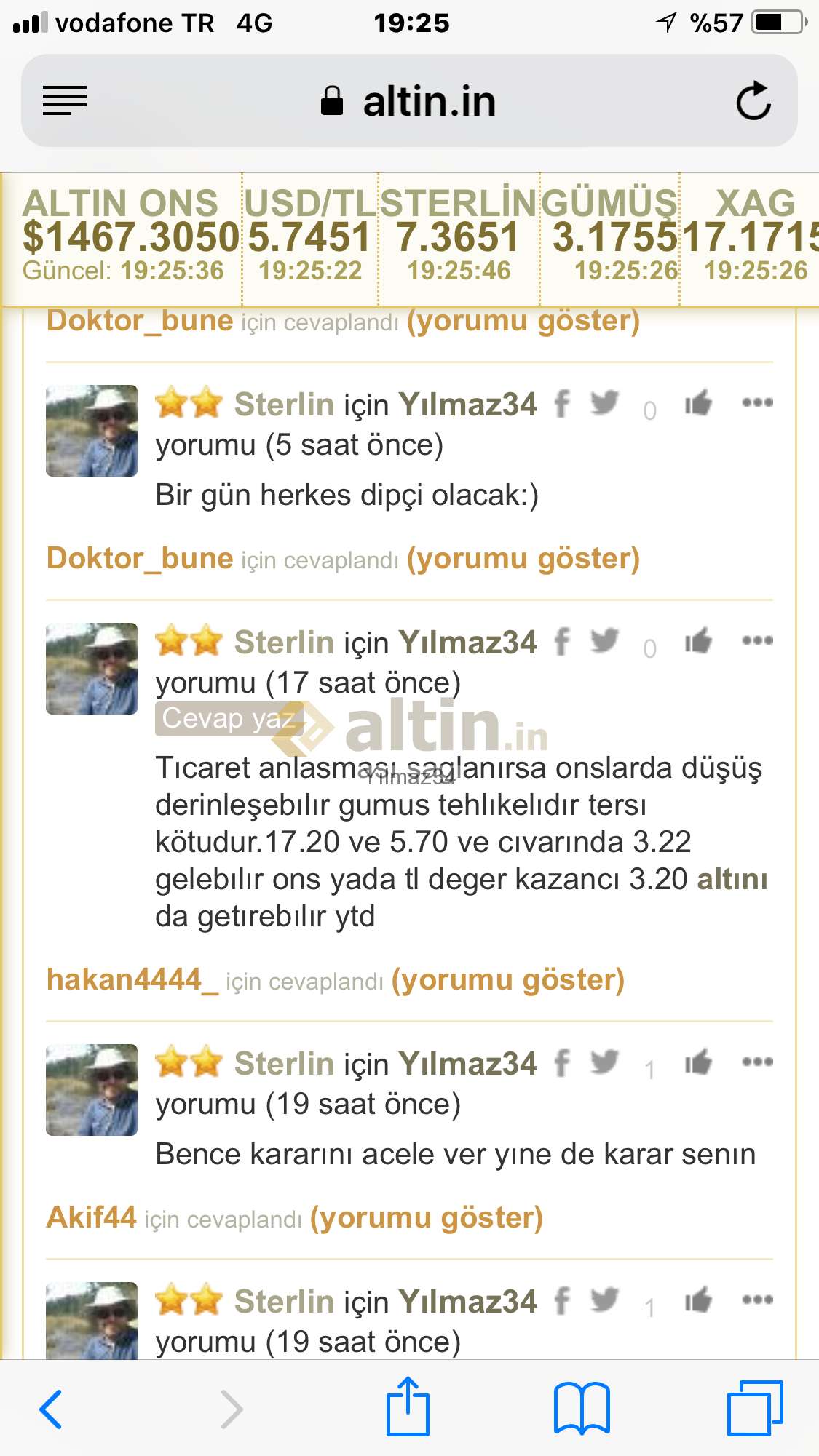The height and width of the screenshot is (1456, 819).
Task: Share the 'Bence kararını acele ver' comment on Facebook
Action: pyautogui.click(x=561, y=1062)
